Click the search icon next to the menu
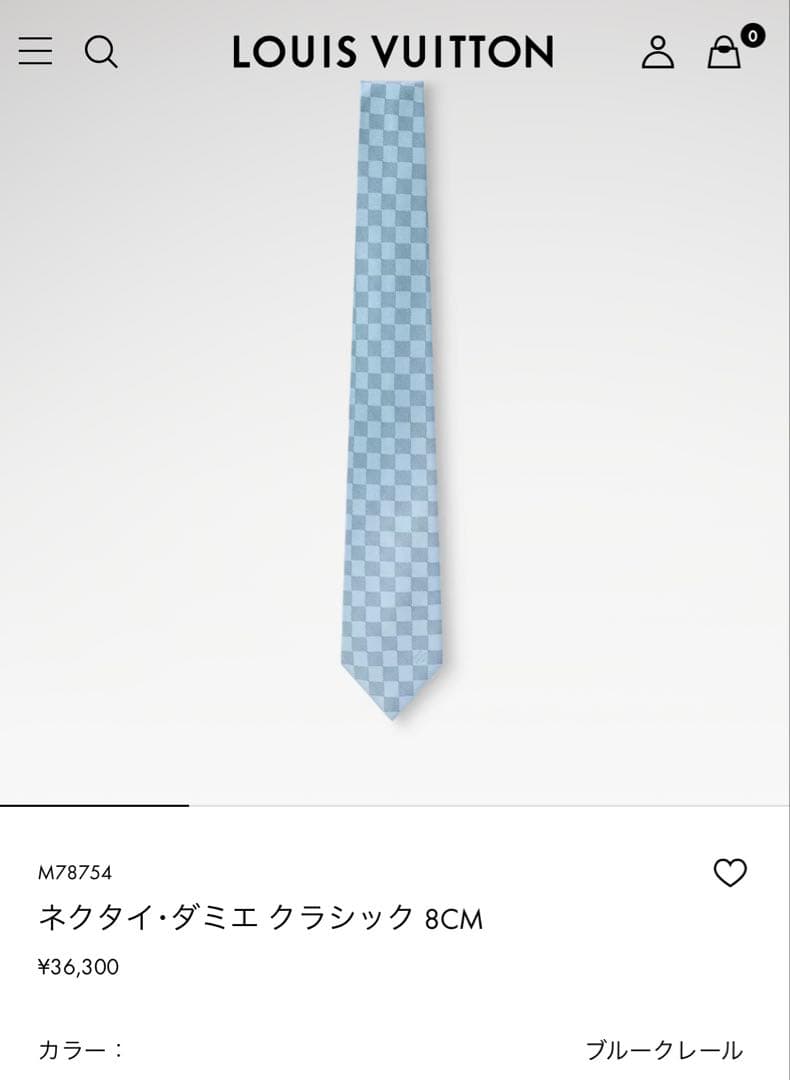Image resolution: width=790 pixels, height=1080 pixels. pyautogui.click(x=101, y=53)
